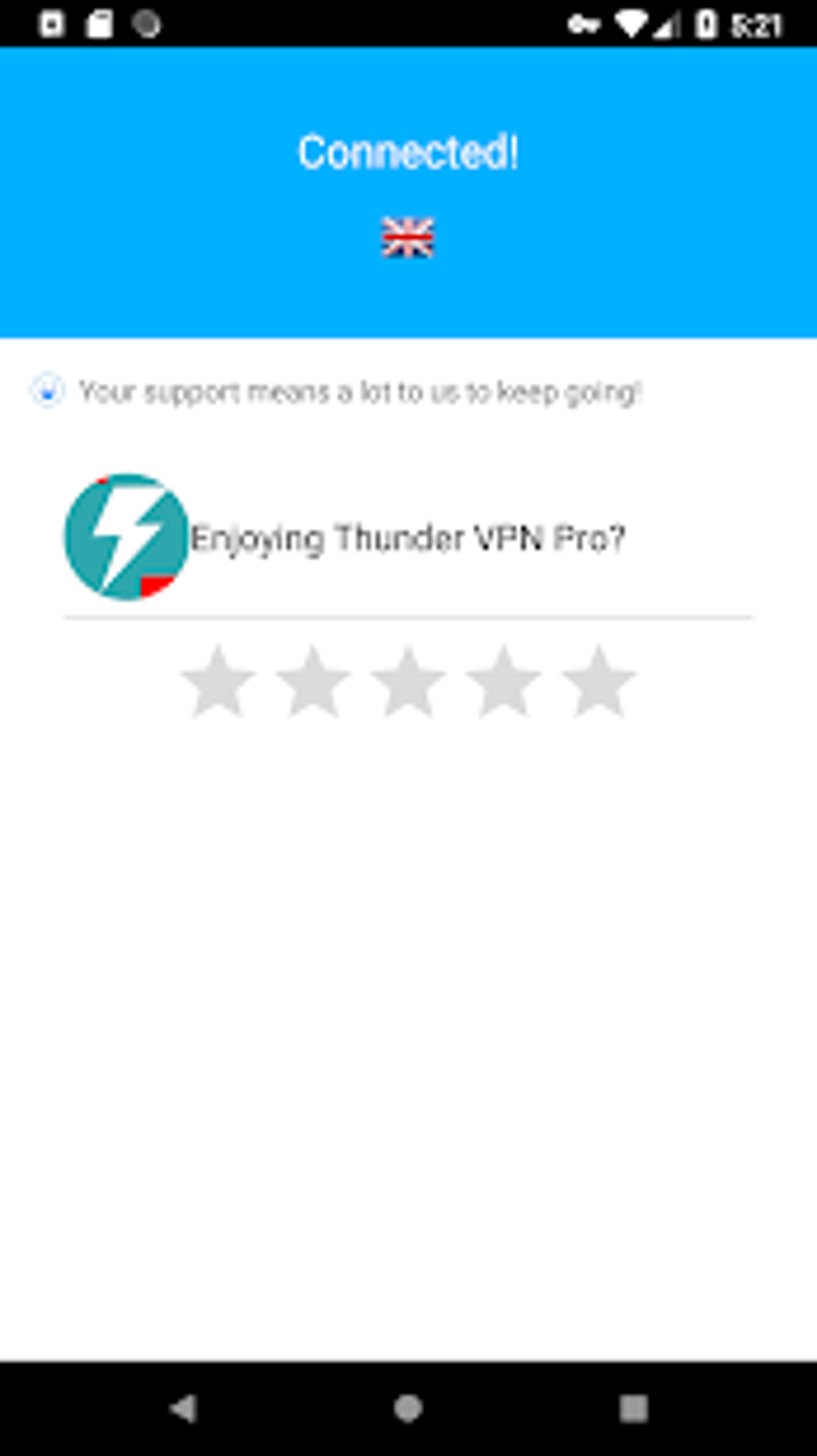
Task: Return to the home screen
Action: [x=408, y=1408]
